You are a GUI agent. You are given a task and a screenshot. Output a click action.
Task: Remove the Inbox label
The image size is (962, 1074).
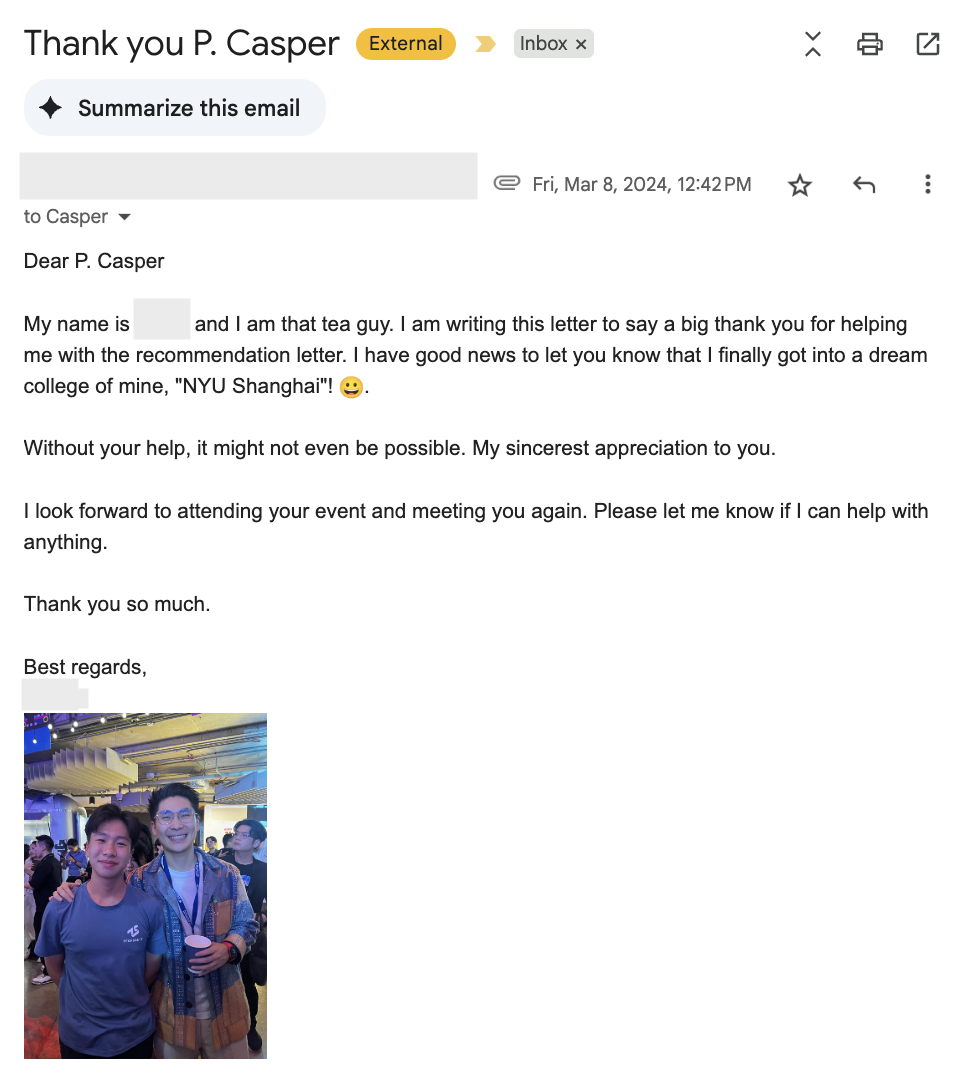coord(581,44)
